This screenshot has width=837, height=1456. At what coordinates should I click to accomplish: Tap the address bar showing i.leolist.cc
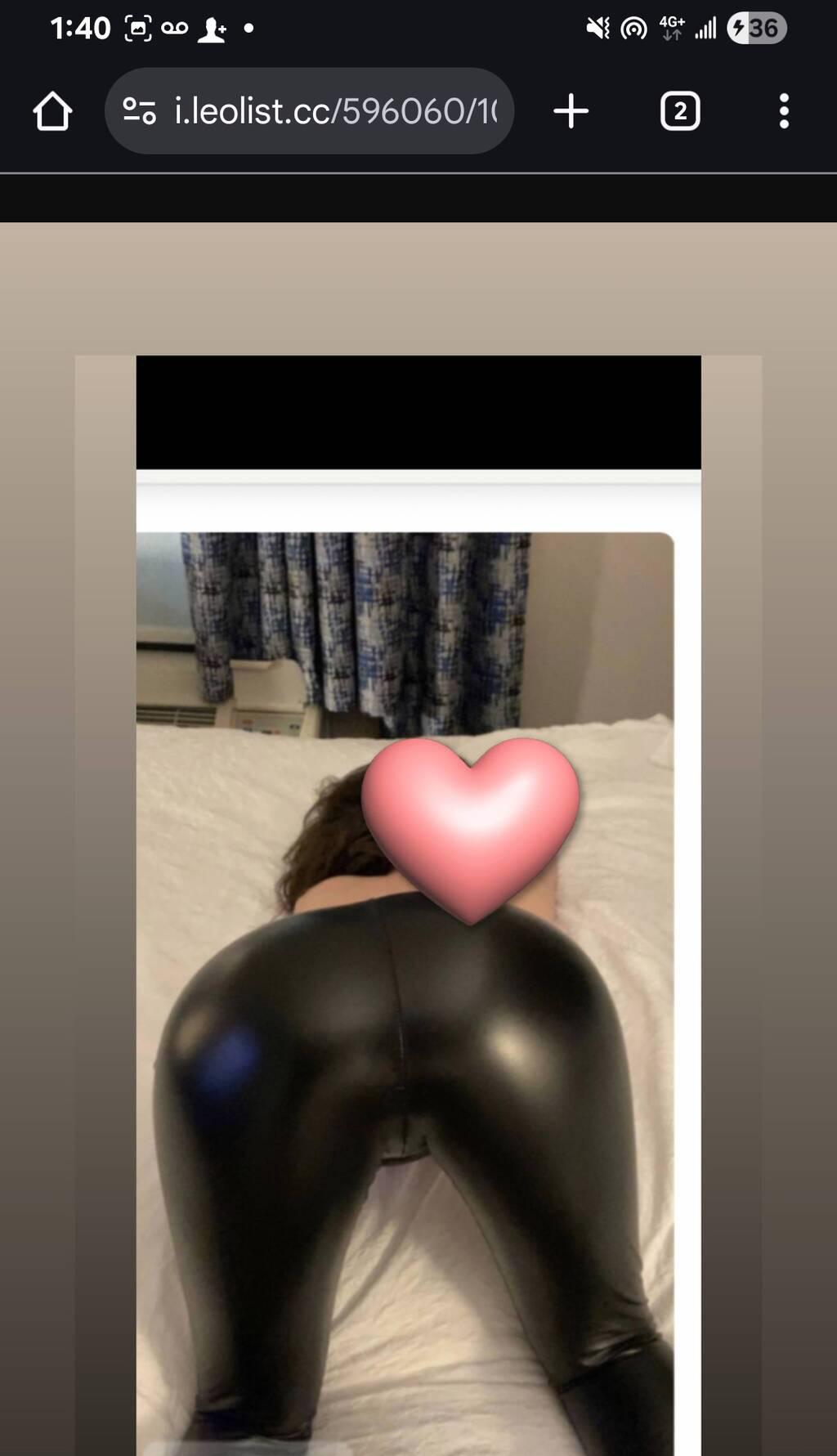point(335,111)
